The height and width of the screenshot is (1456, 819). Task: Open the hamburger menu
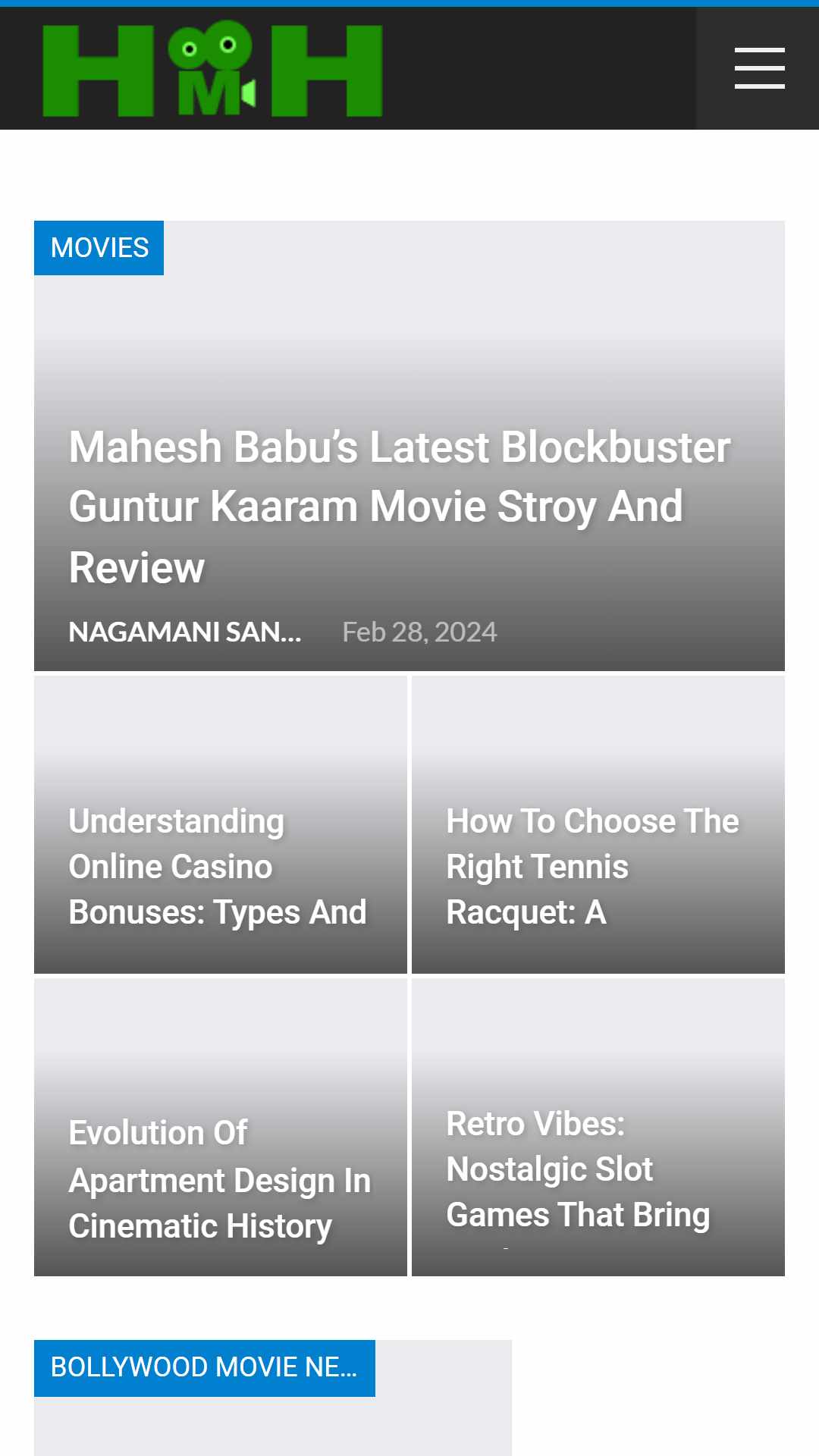(759, 68)
